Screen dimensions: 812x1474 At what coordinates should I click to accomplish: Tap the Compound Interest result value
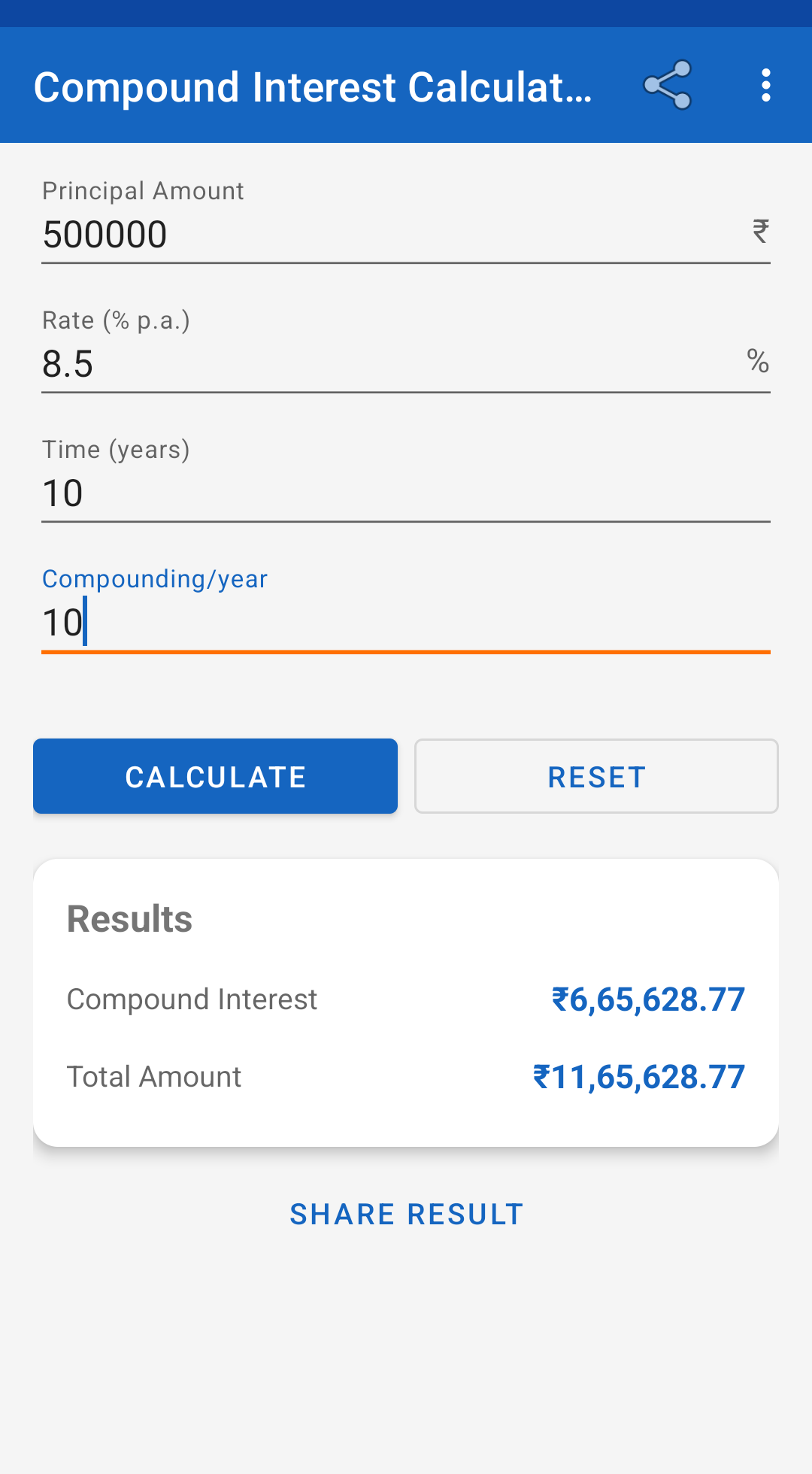(647, 999)
